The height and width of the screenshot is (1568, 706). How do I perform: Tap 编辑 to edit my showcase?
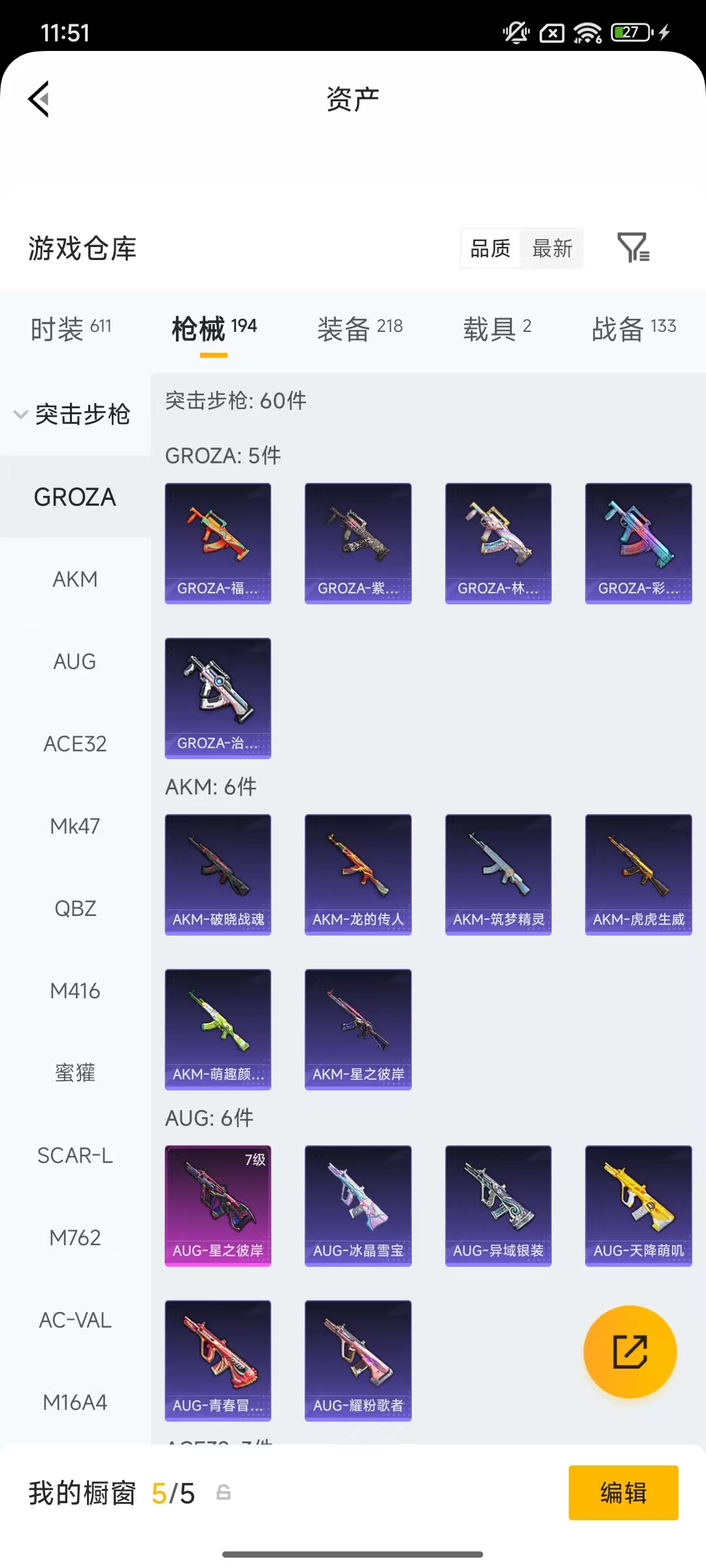coord(623,1492)
